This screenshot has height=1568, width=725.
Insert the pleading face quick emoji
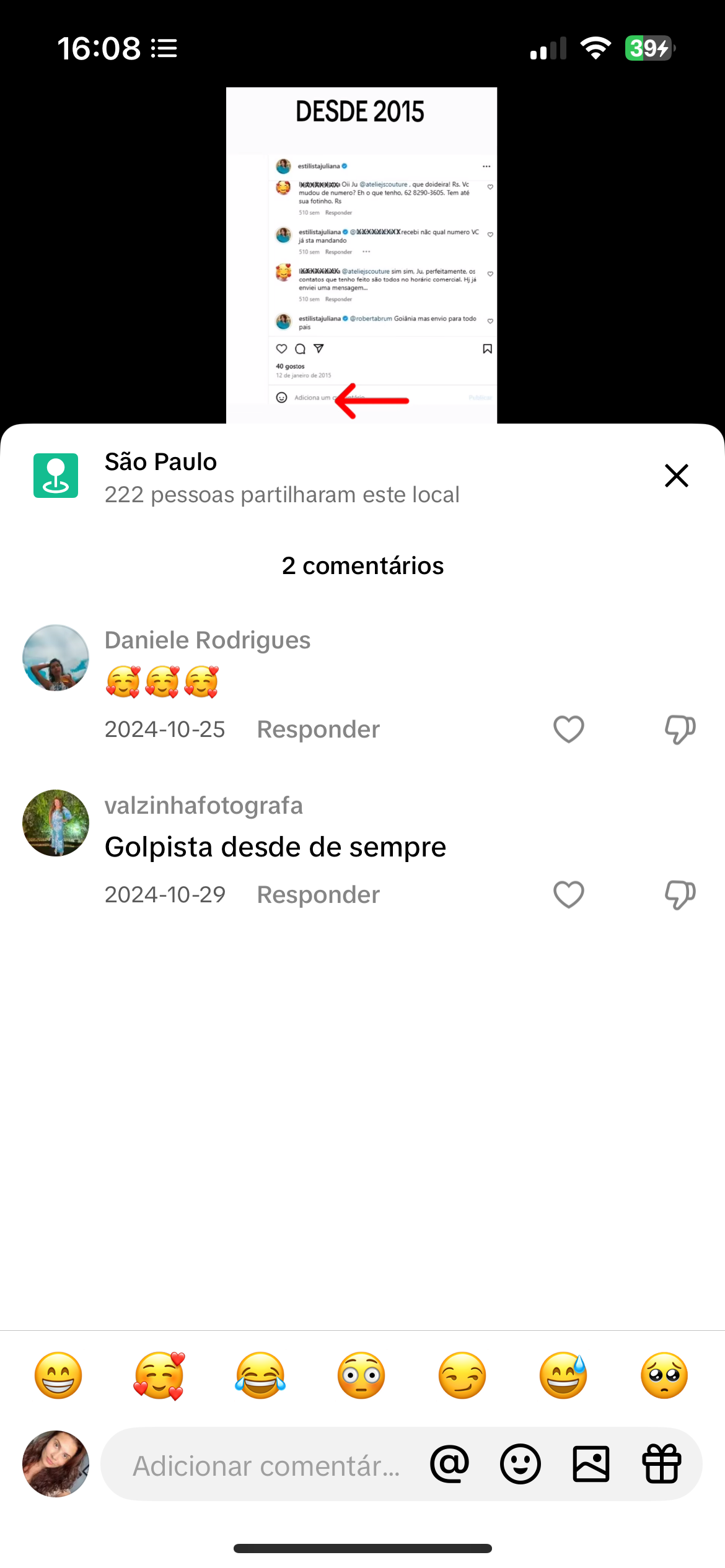pos(664,1375)
